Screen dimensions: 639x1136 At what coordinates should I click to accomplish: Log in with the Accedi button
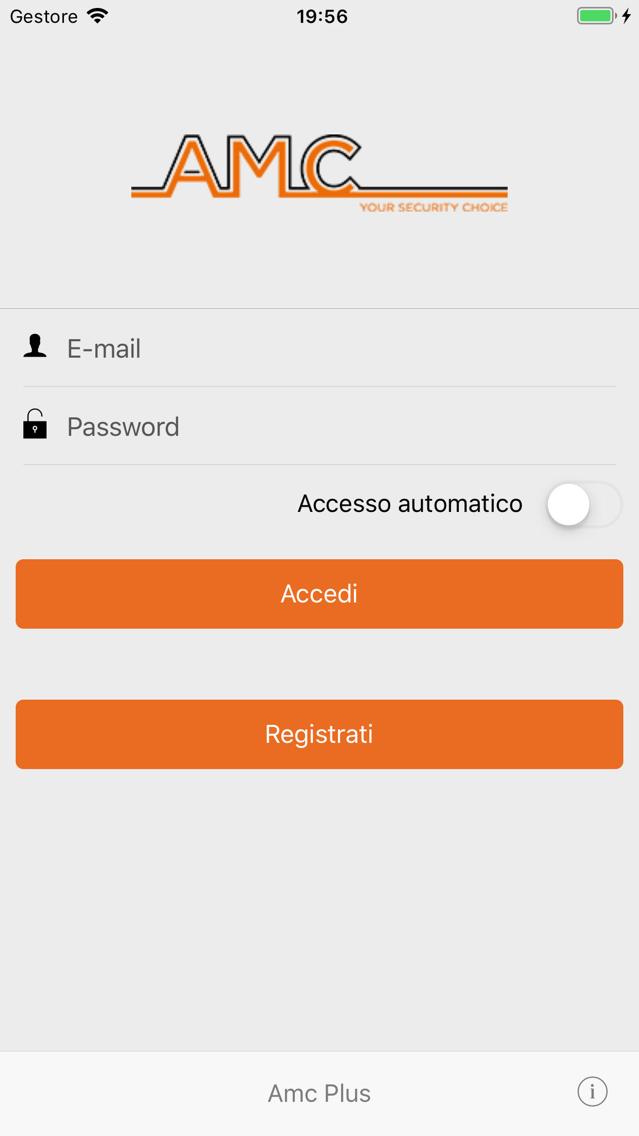[319, 594]
